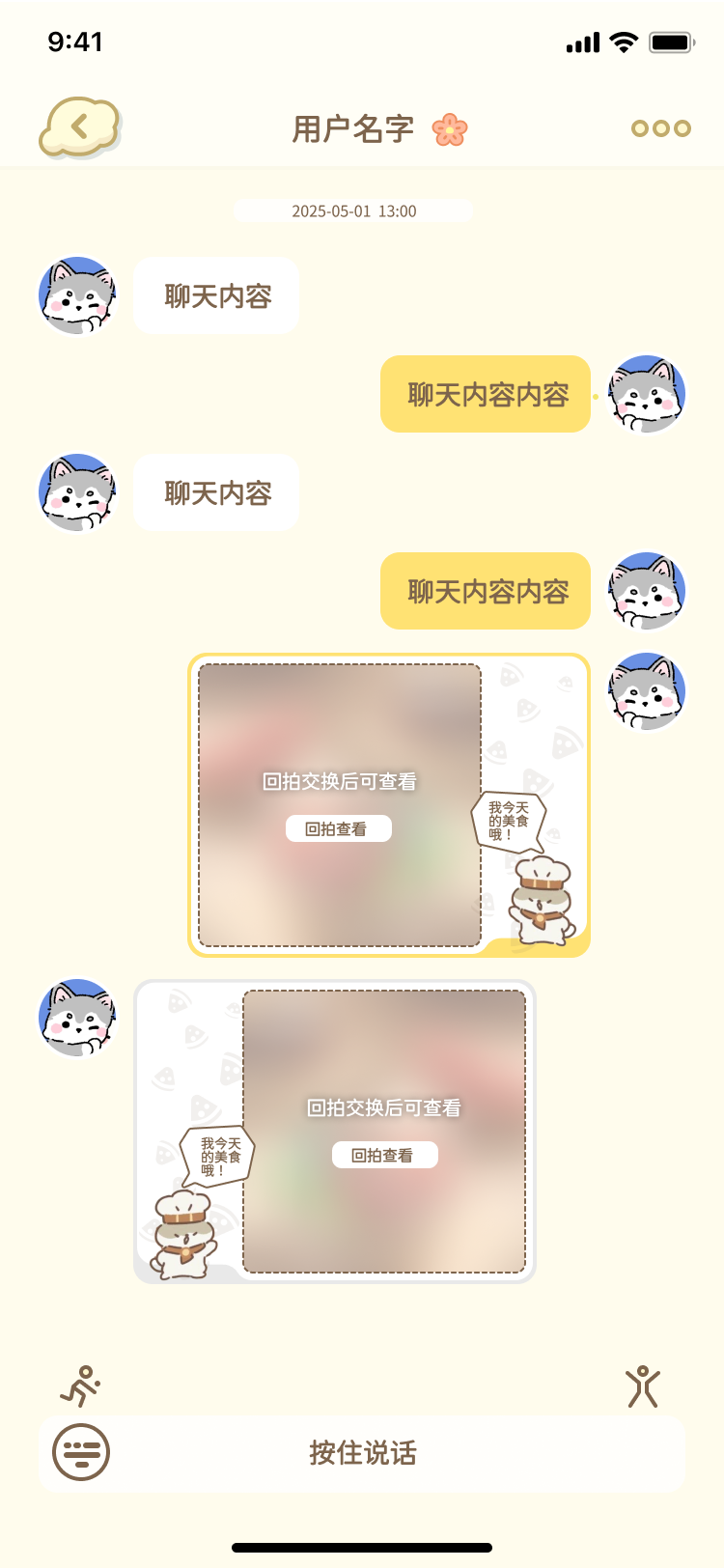Image resolution: width=724 pixels, height=1568 pixels.
Task: Tap the husky avatar next to the first message
Action: coord(77,295)
